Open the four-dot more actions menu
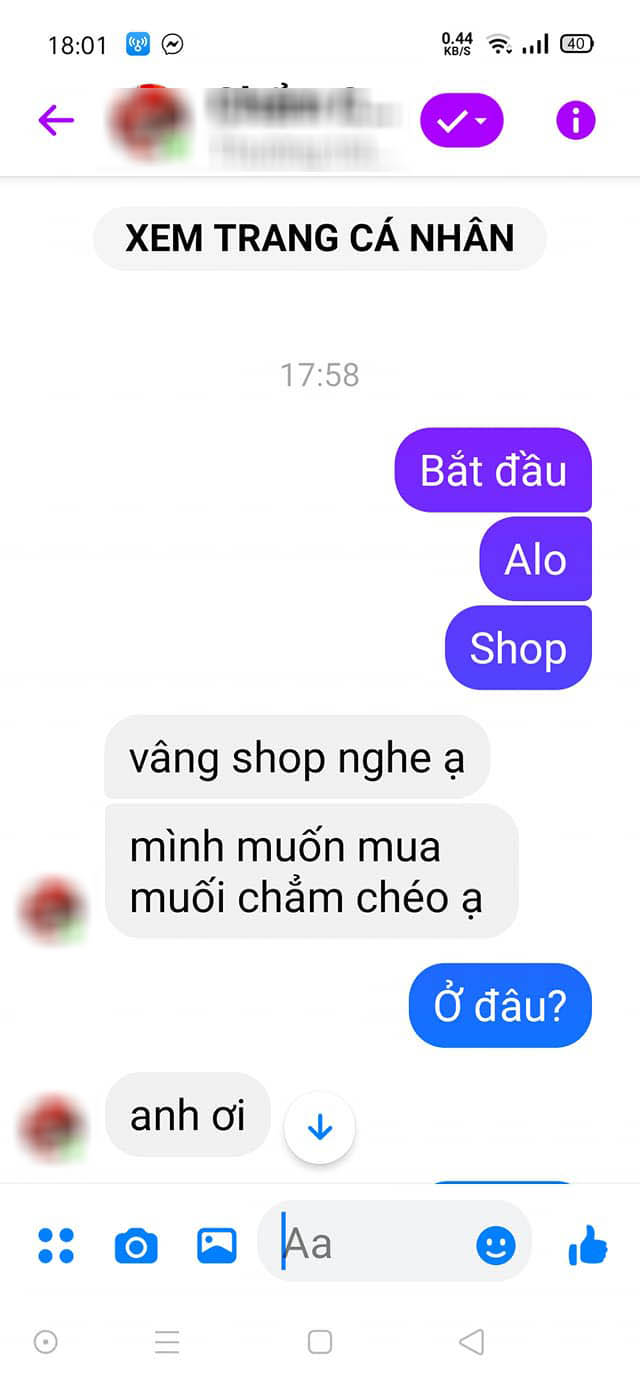Viewport: 640px width, 1386px height. [x=56, y=1245]
